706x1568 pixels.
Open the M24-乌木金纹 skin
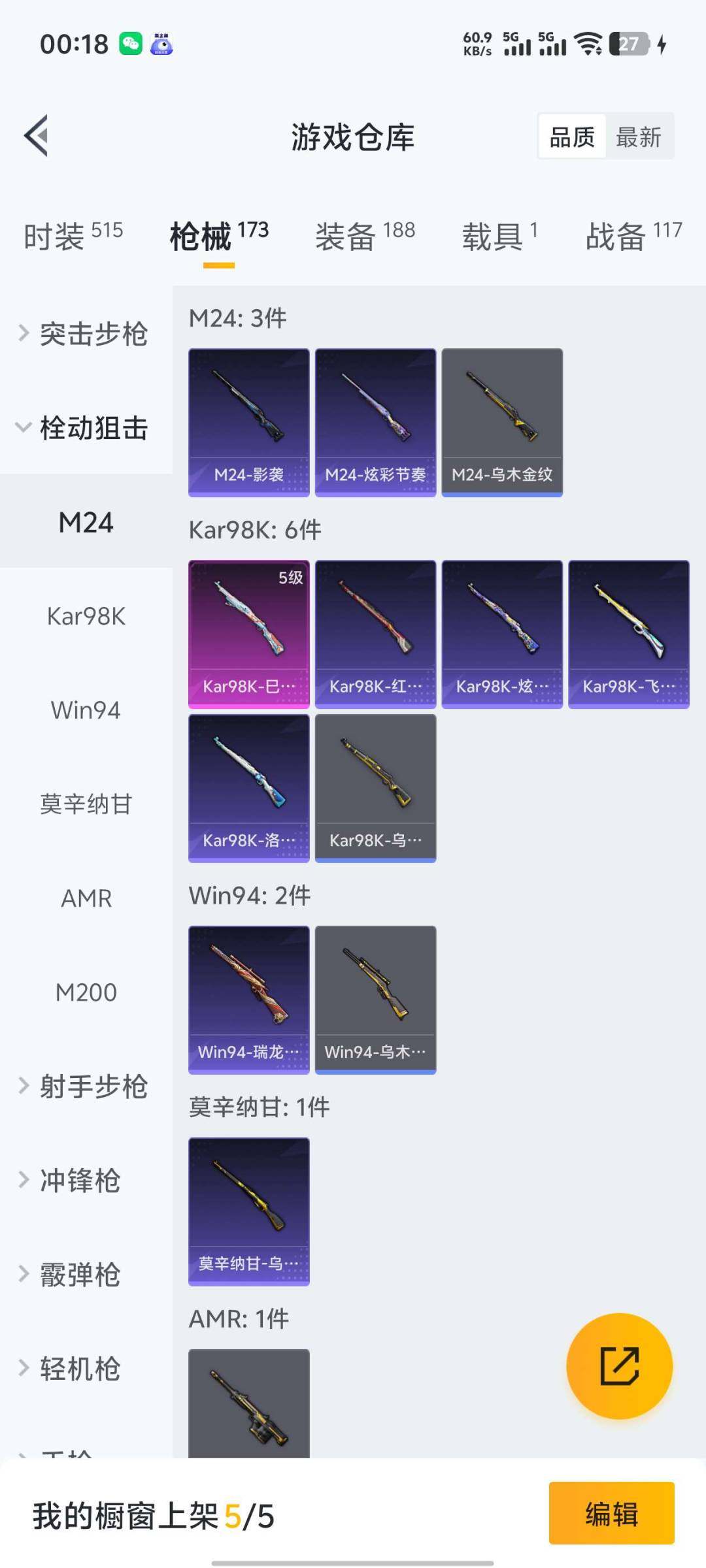(501, 421)
